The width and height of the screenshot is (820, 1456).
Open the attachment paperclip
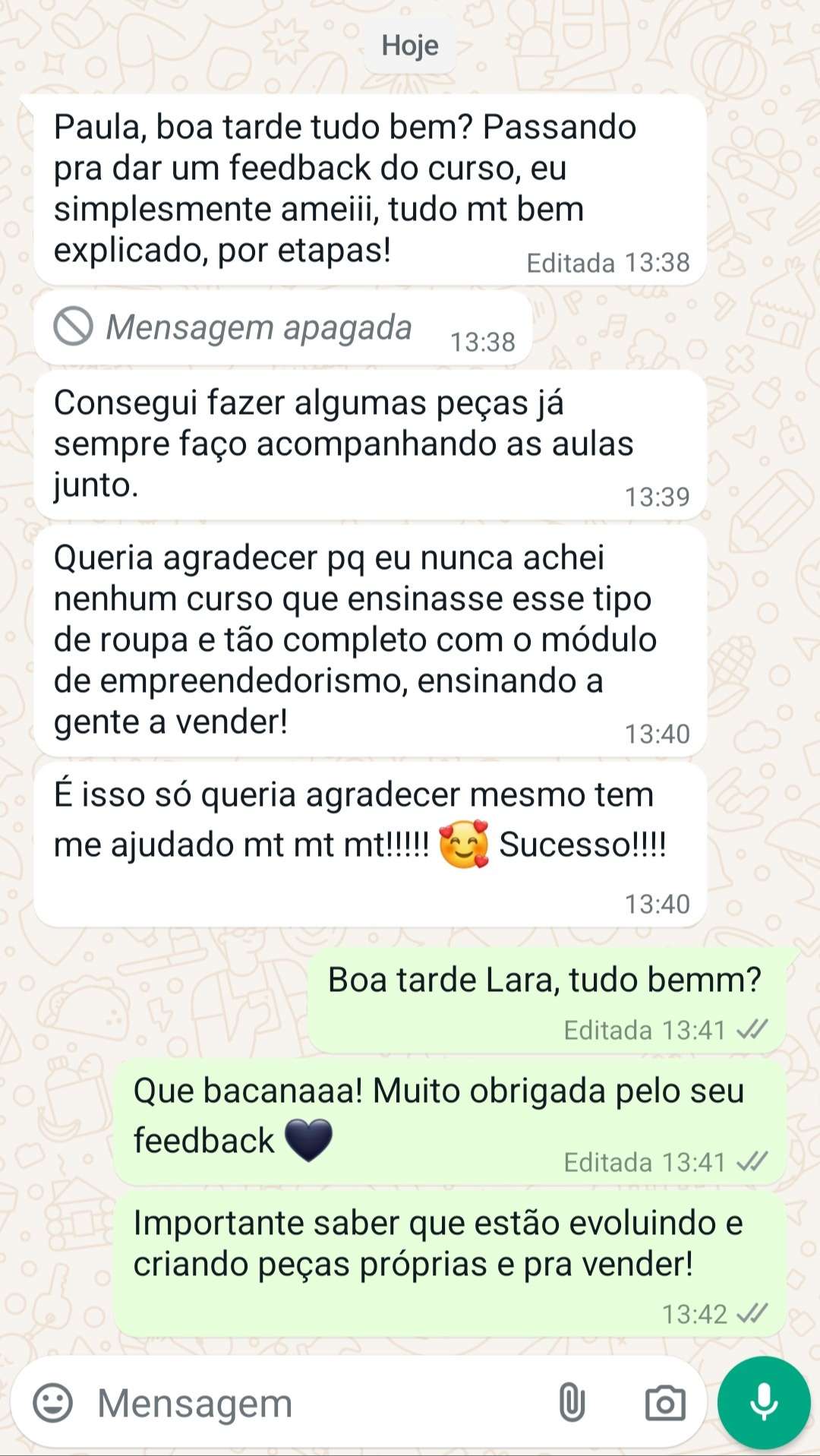tap(572, 1403)
